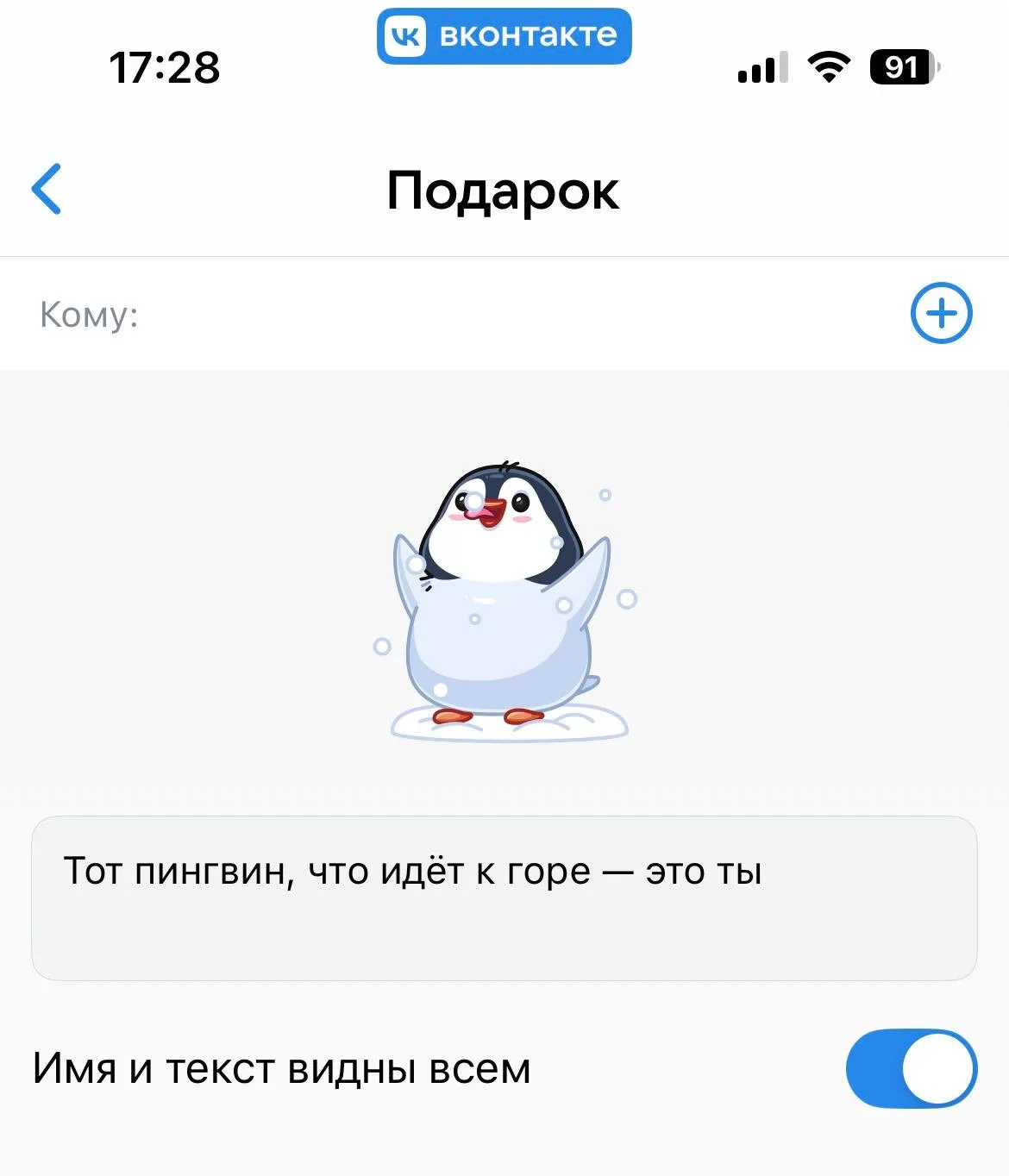1009x1176 pixels.
Task: Return to ВКонтакте via the top pill
Action: pyautogui.click(x=504, y=36)
